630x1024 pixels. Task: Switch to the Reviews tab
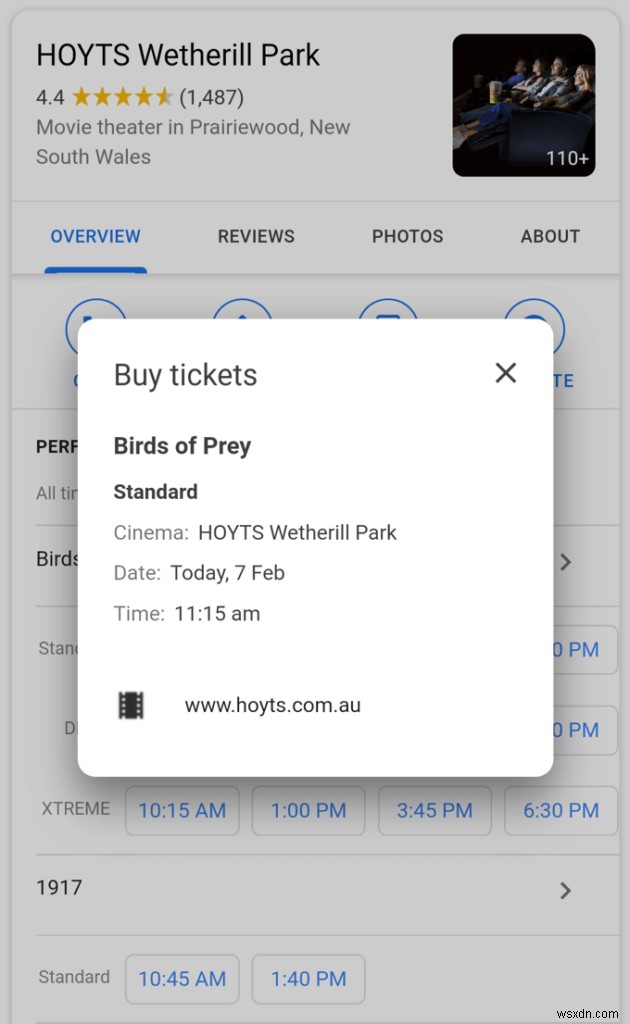click(x=256, y=237)
